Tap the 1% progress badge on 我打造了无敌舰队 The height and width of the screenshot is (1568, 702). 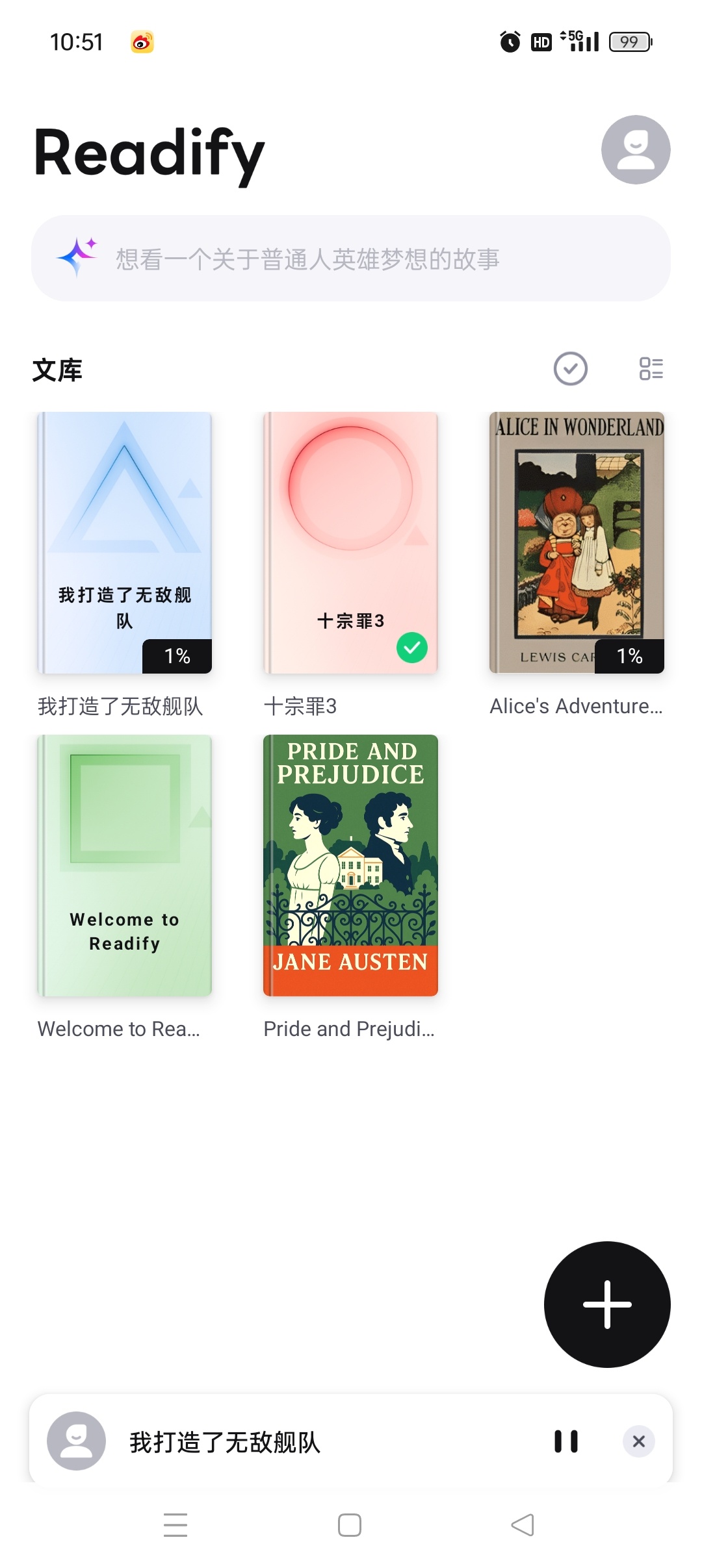(177, 657)
